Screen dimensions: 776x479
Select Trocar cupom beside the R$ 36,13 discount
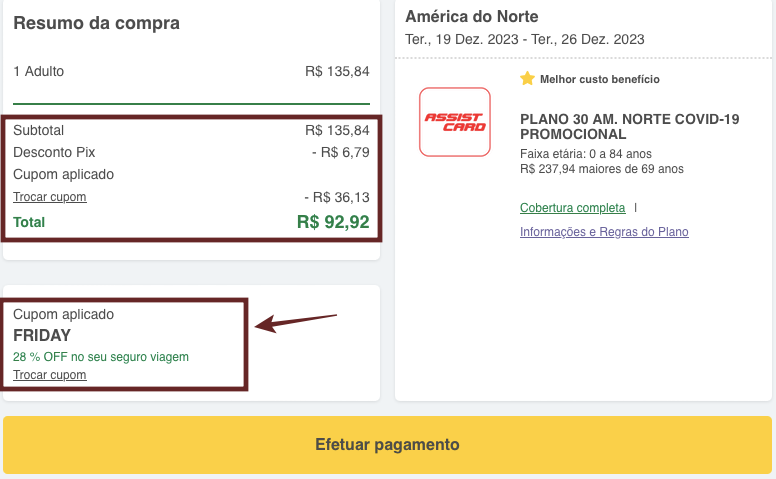[50, 197]
